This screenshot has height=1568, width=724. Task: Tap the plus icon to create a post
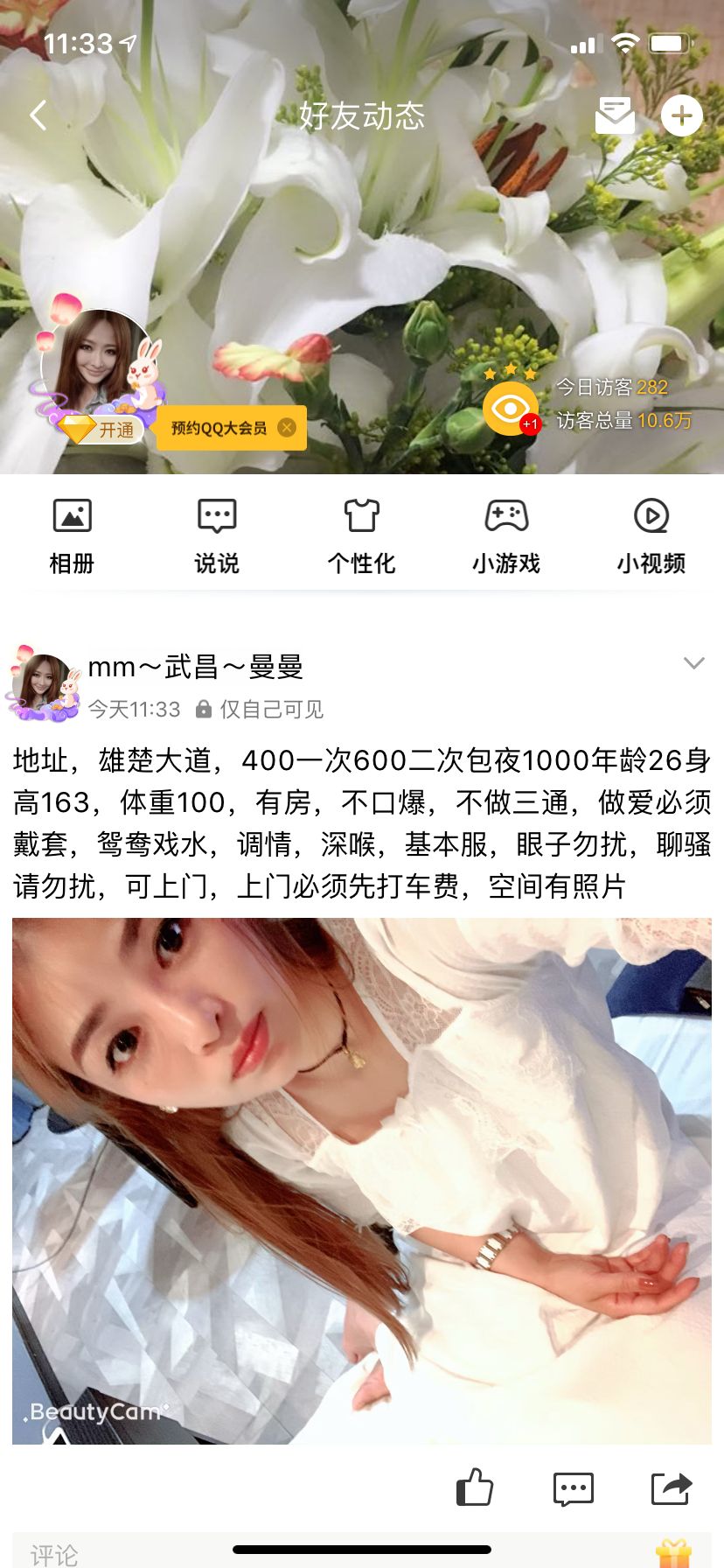[681, 115]
